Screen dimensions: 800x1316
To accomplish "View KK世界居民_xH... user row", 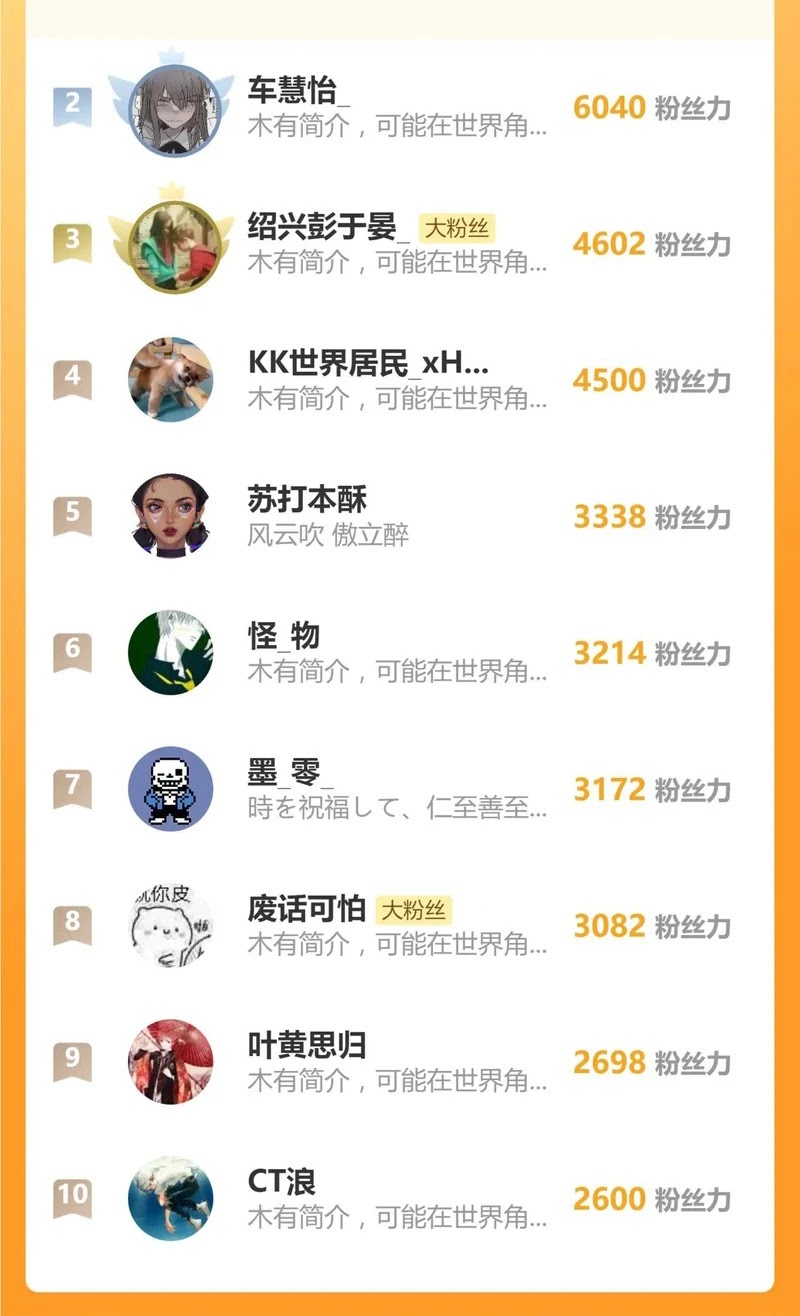I will pos(400,380).
